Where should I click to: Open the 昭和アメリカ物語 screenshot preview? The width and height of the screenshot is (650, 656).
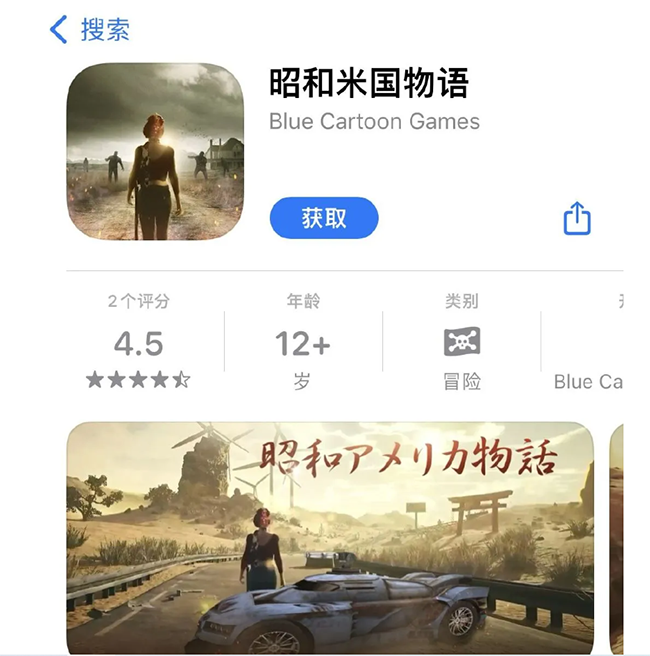[330, 537]
